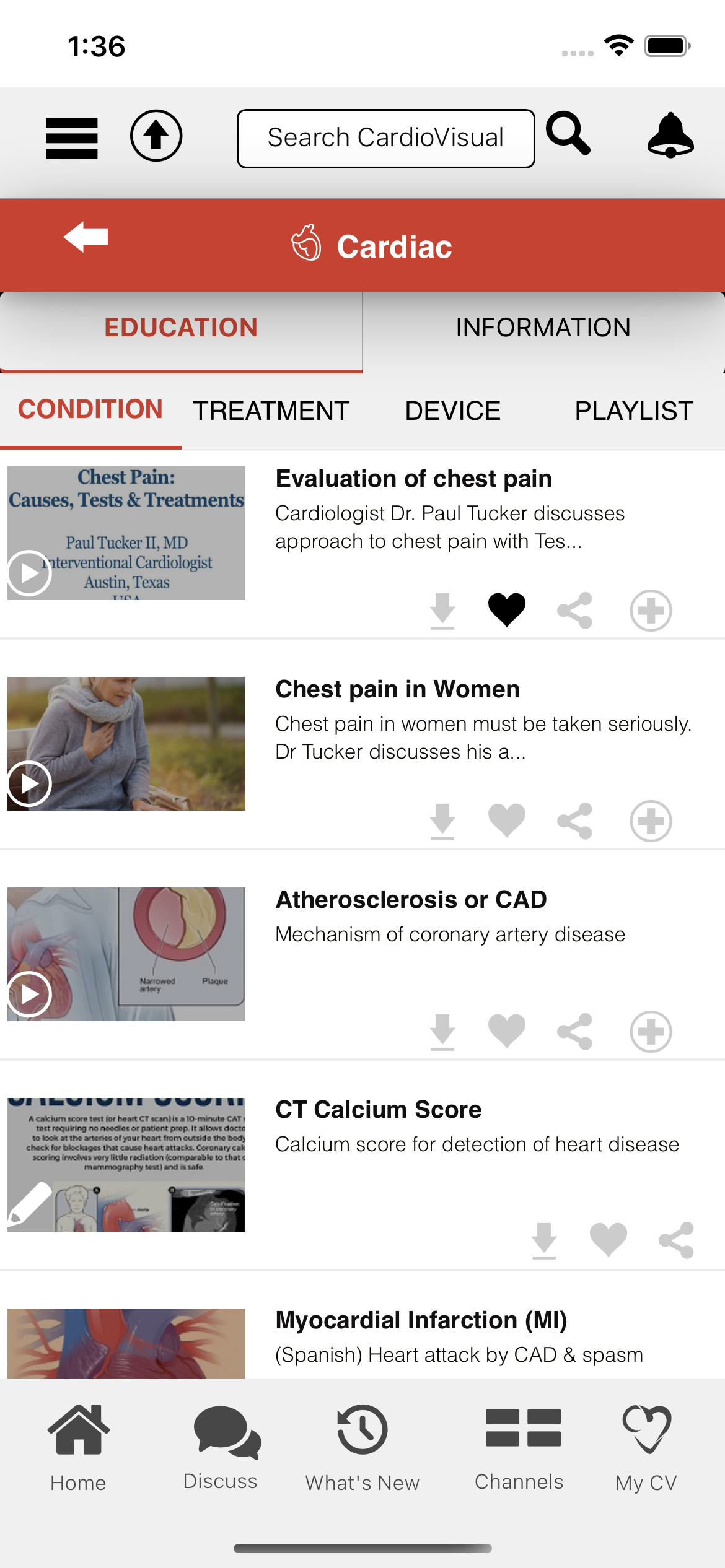This screenshot has height=1568, width=725.
Task: Open the notifications bell
Action: click(670, 135)
